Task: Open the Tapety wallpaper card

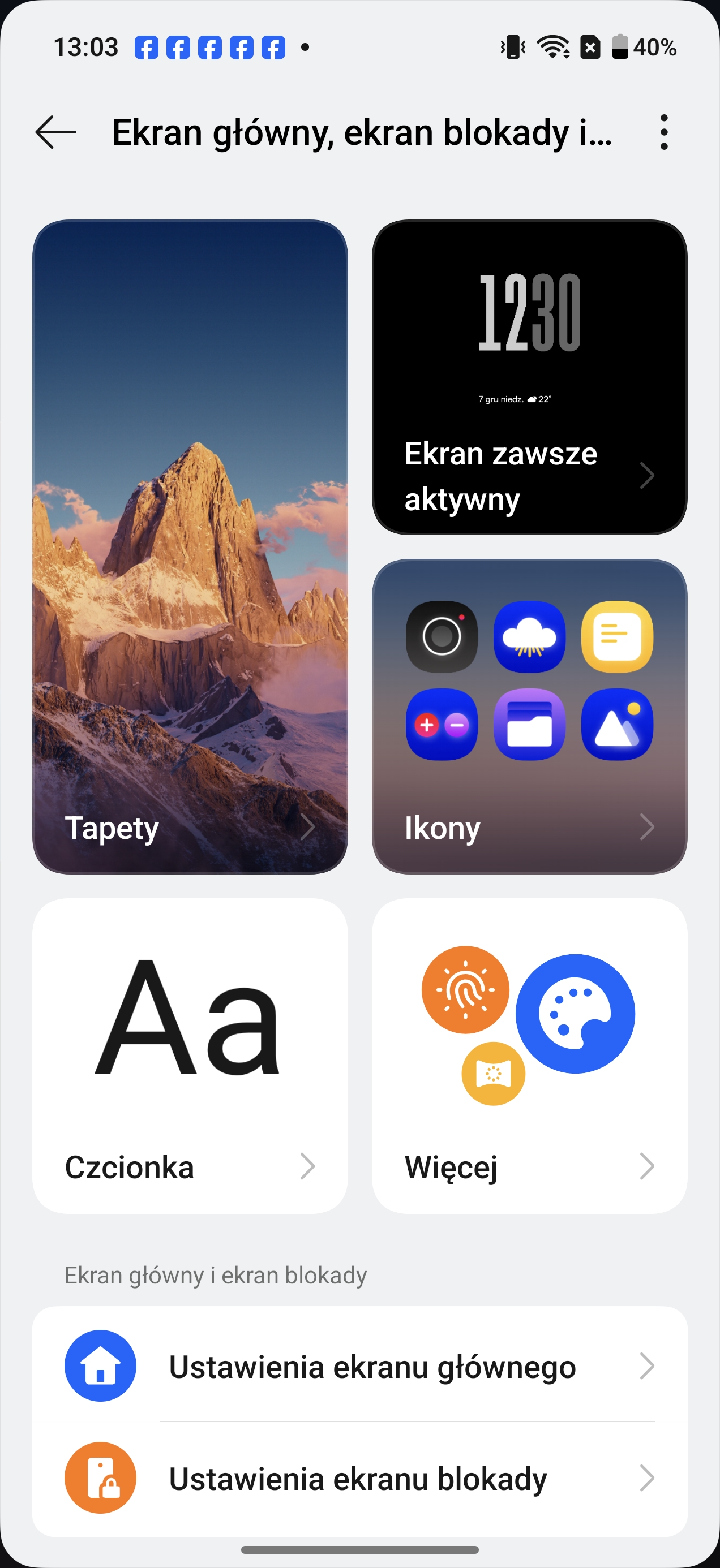Action: click(x=190, y=546)
